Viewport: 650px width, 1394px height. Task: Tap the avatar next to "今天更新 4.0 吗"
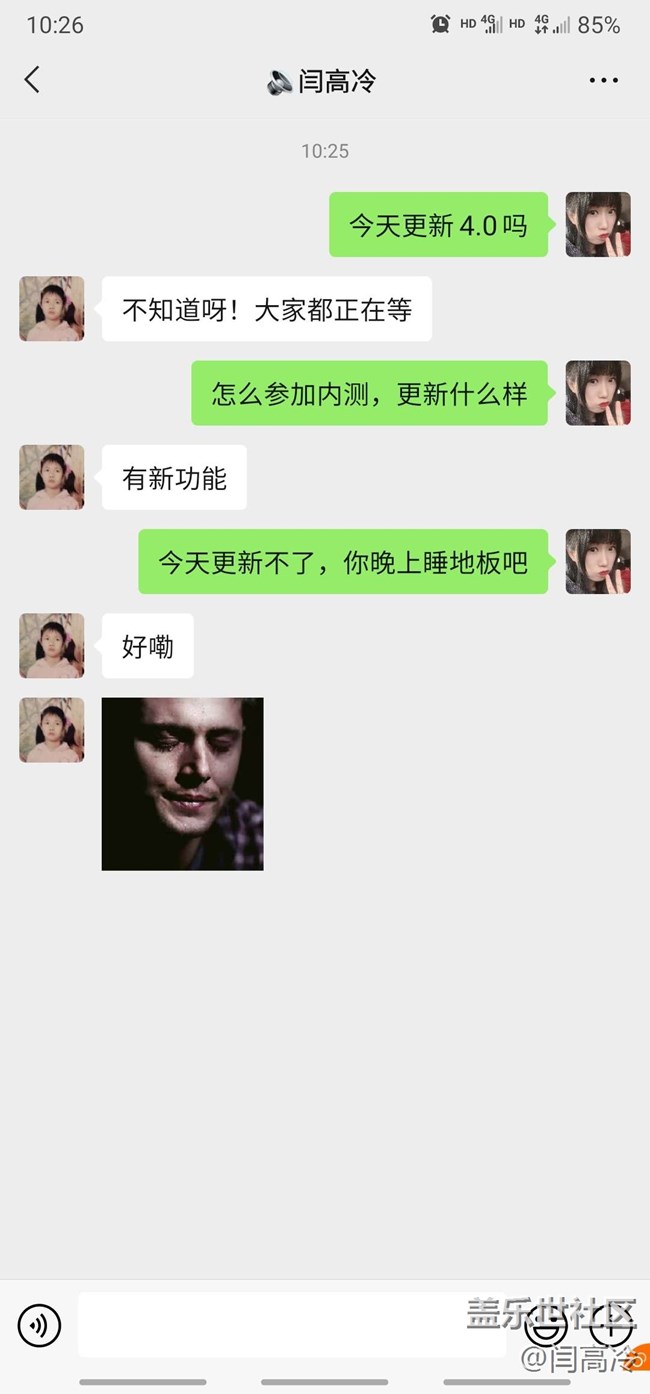[x=598, y=225]
